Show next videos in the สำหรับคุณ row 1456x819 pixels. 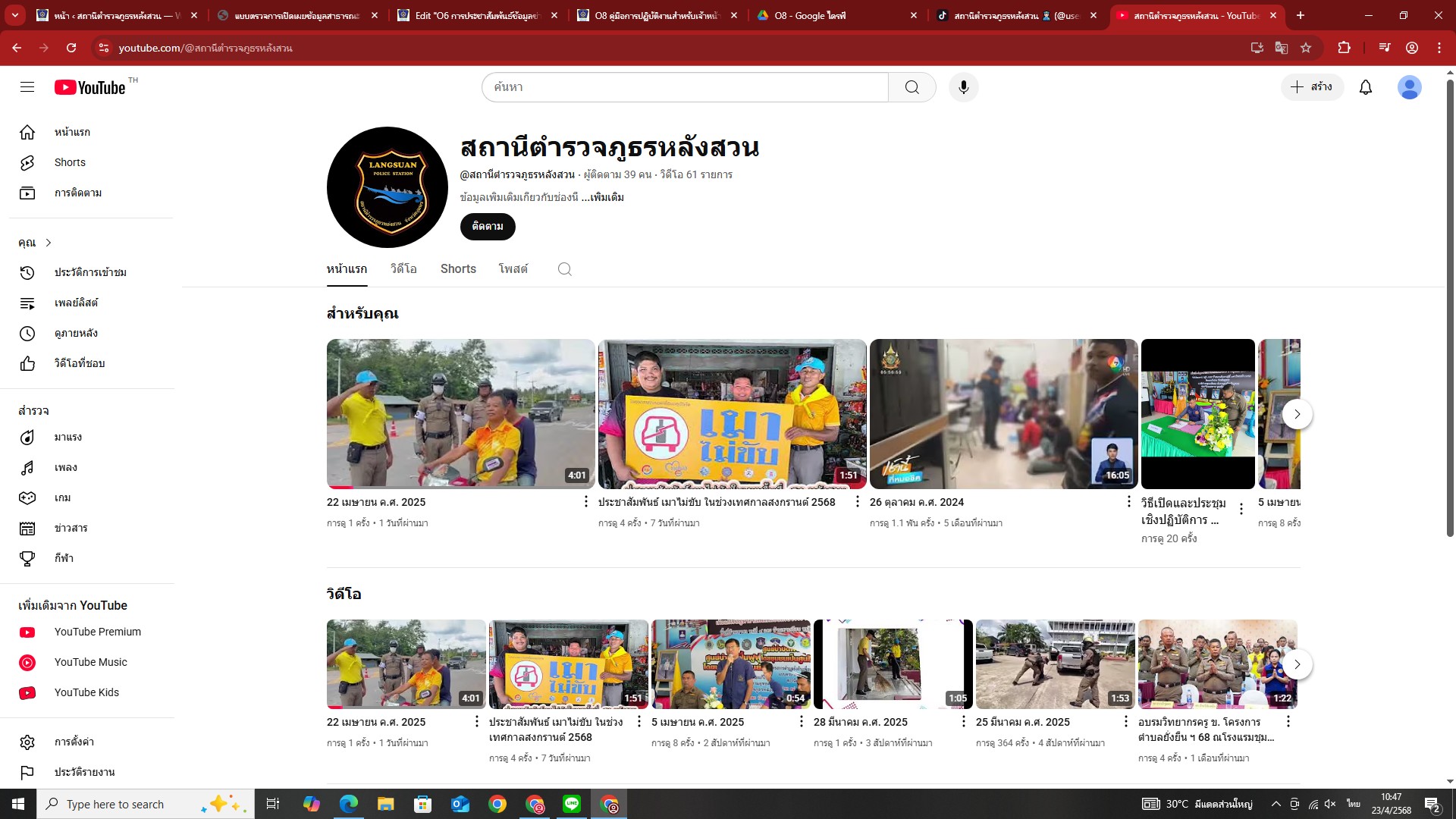[x=1297, y=414]
